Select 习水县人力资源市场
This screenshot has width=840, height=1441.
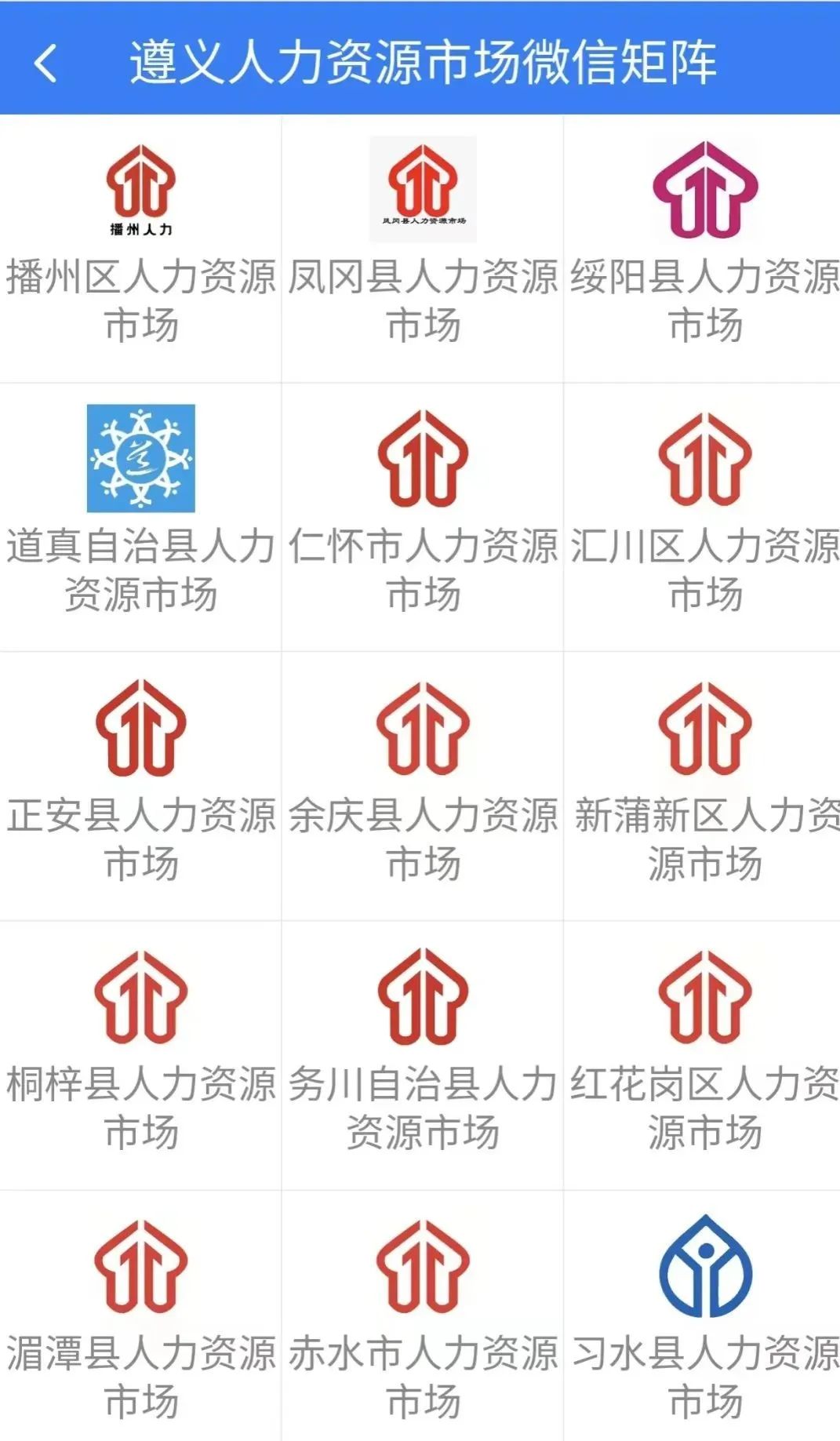703,1316
